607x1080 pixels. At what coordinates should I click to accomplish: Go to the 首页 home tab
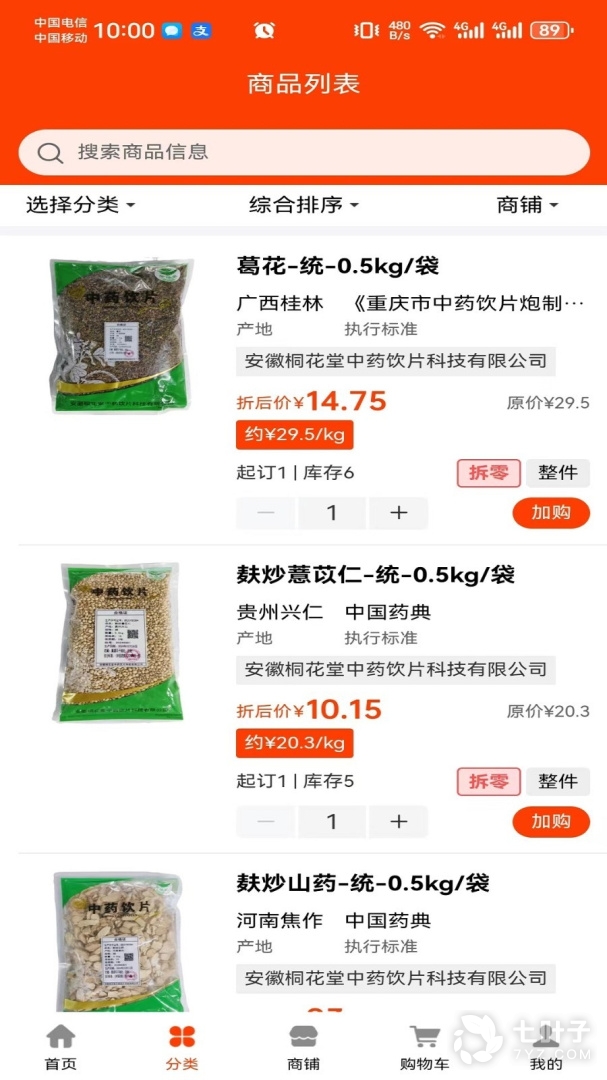[x=61, y=1047]
